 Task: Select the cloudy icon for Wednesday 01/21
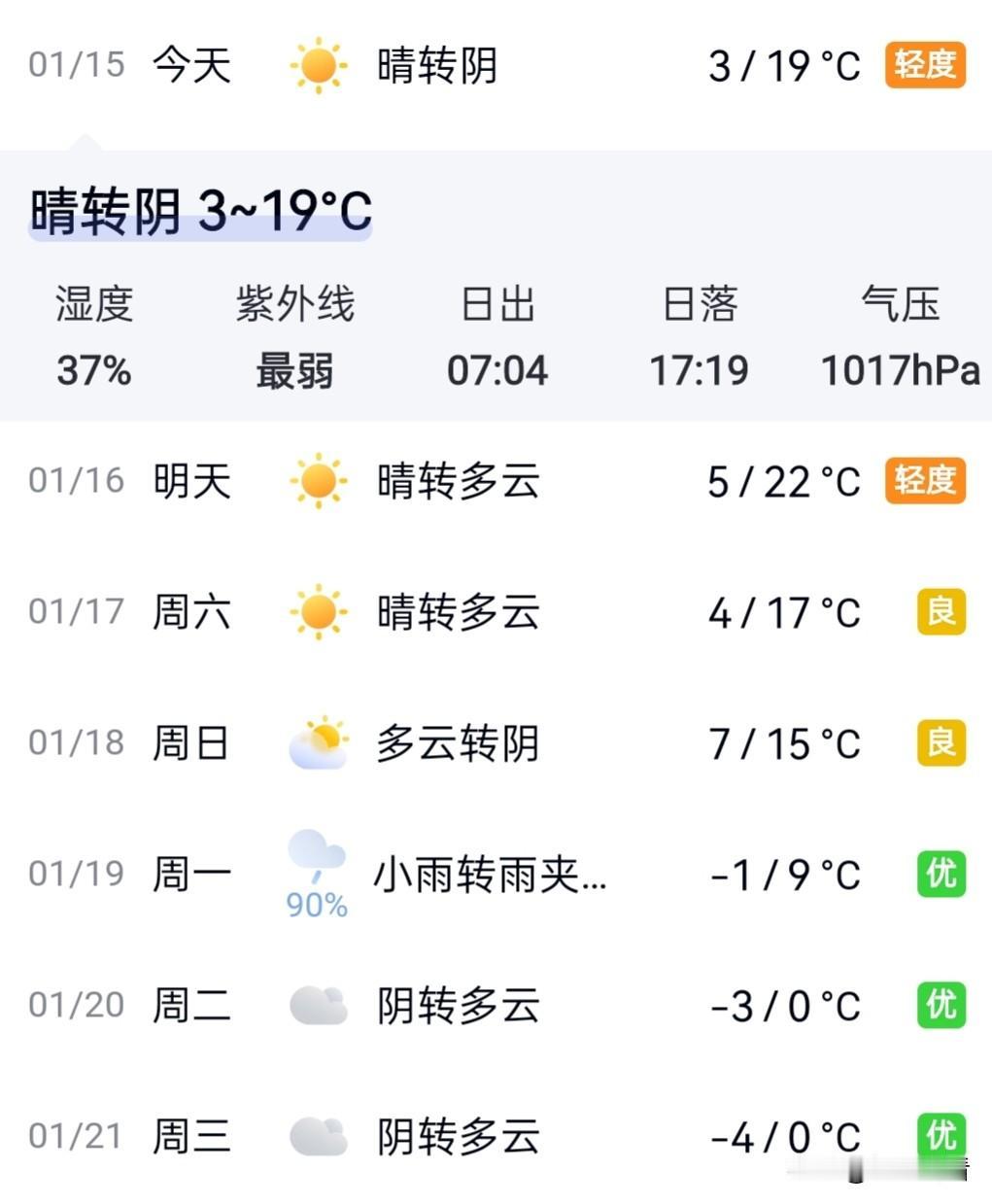point(318,1135)
